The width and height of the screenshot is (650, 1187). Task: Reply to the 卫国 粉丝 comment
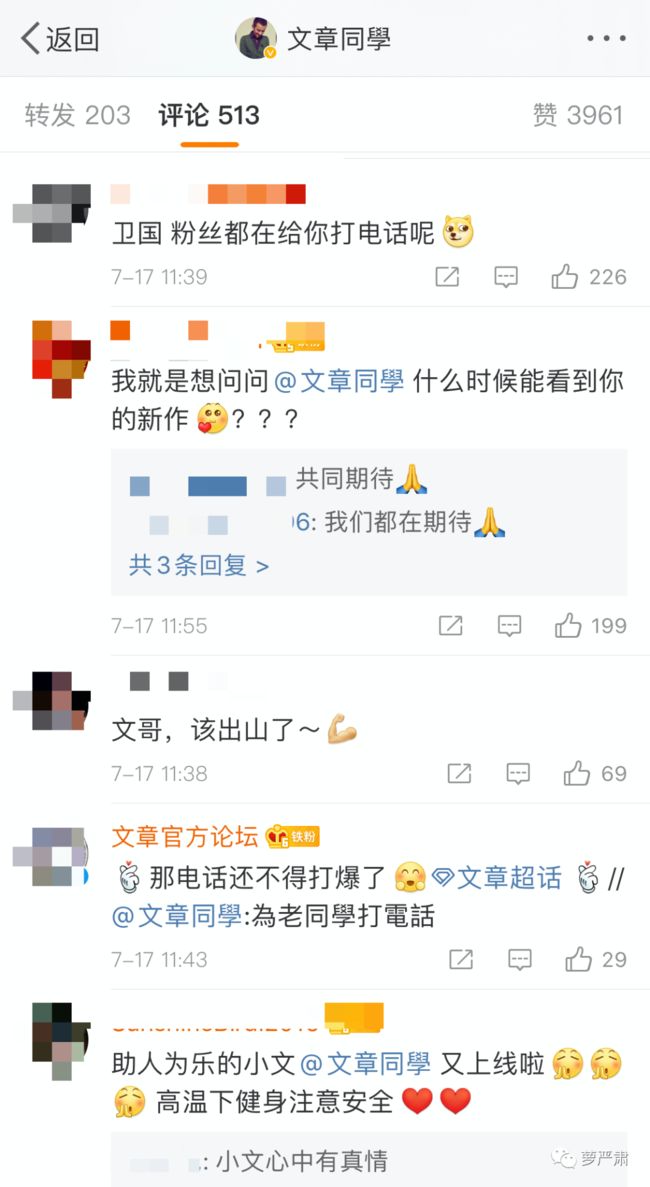coord(505,277)
